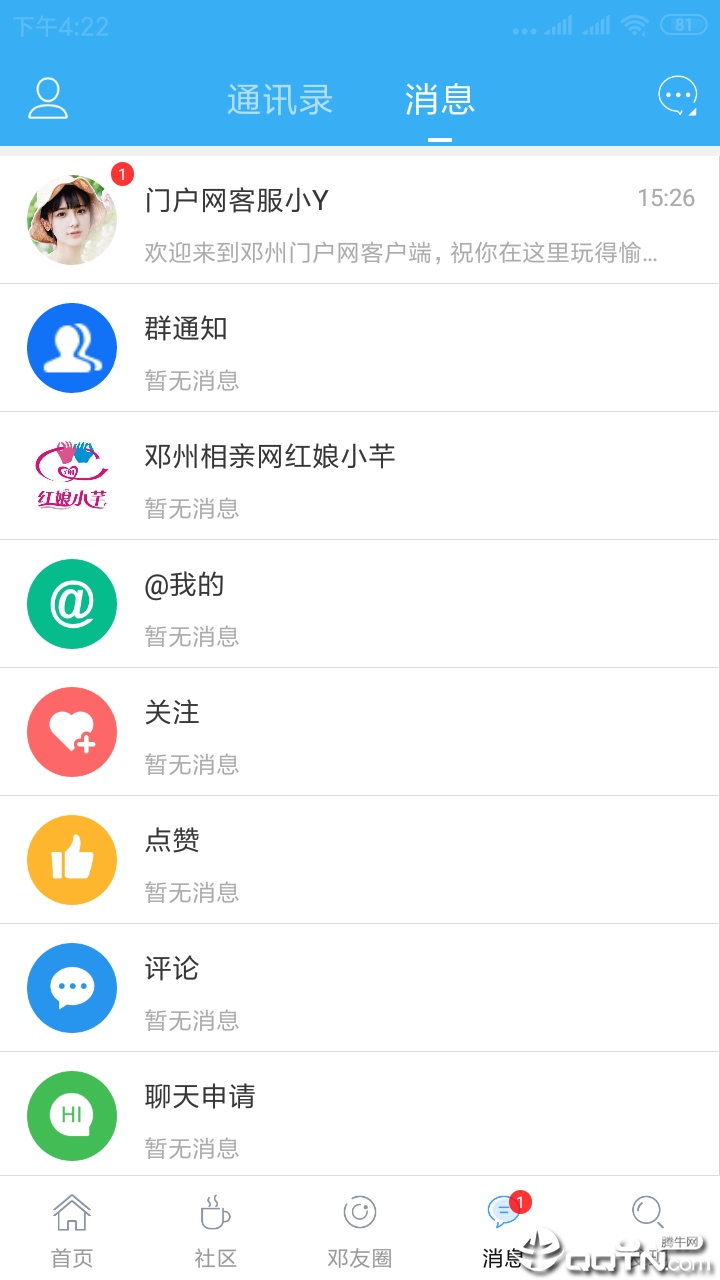This screenshot has width=720, height=1280.
Task: Go to the 首页 tab
Action: click(x=72, y=1230)
